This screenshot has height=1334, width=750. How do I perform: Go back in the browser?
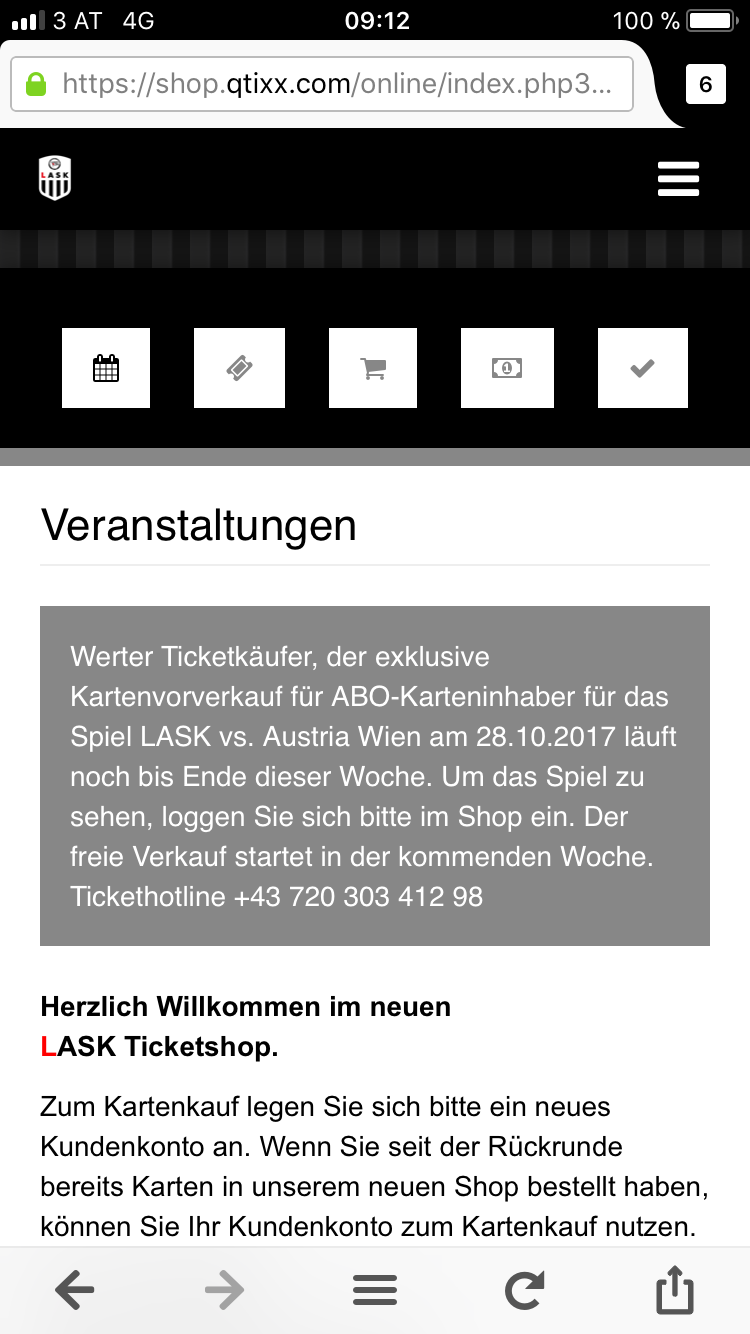(x=75, y=1290)
